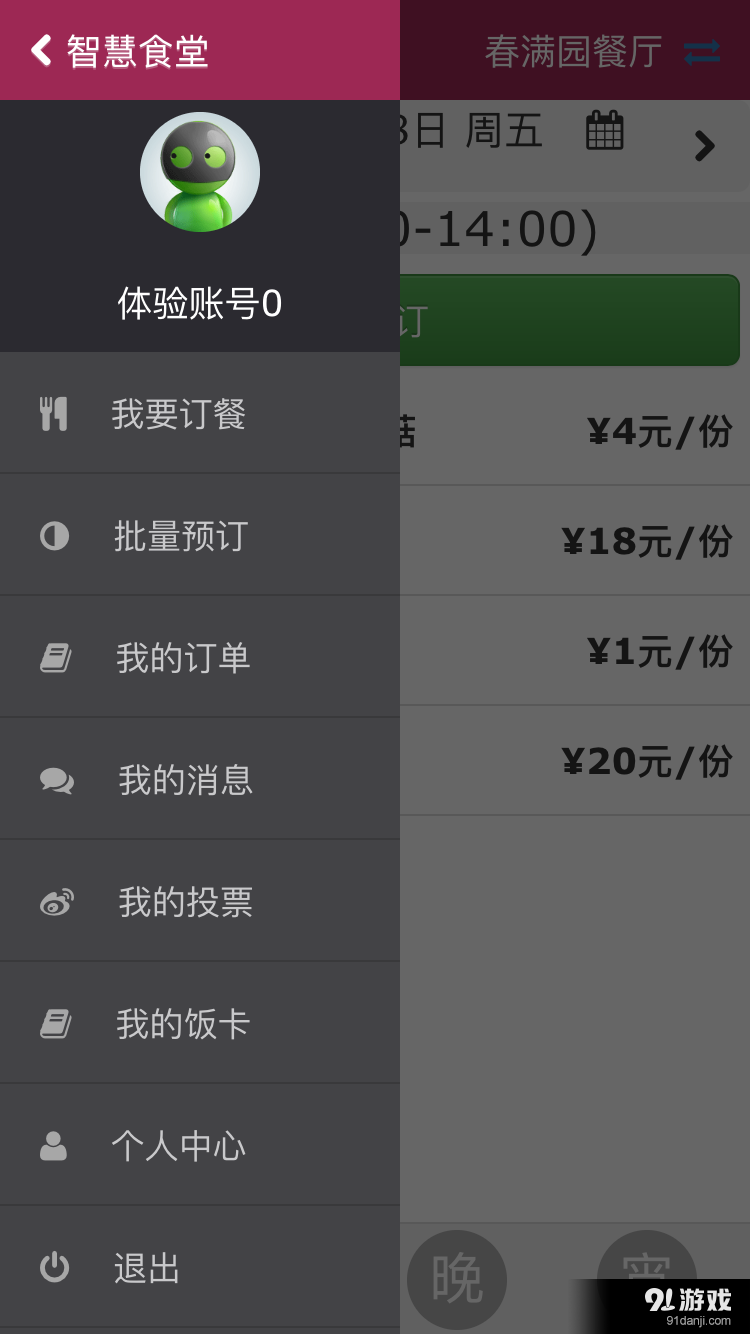
Task: Tap the green robot avatar of 体验账号0
Action: pyautogui.click(x=199, y=171)
